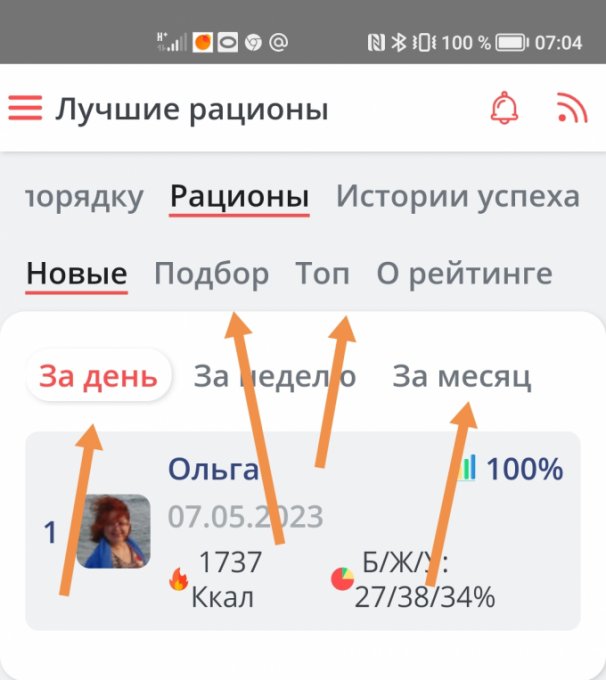Screen dimensions: 606x680
Task: Switch to the Рационы tab
Action: click(239, 196)
